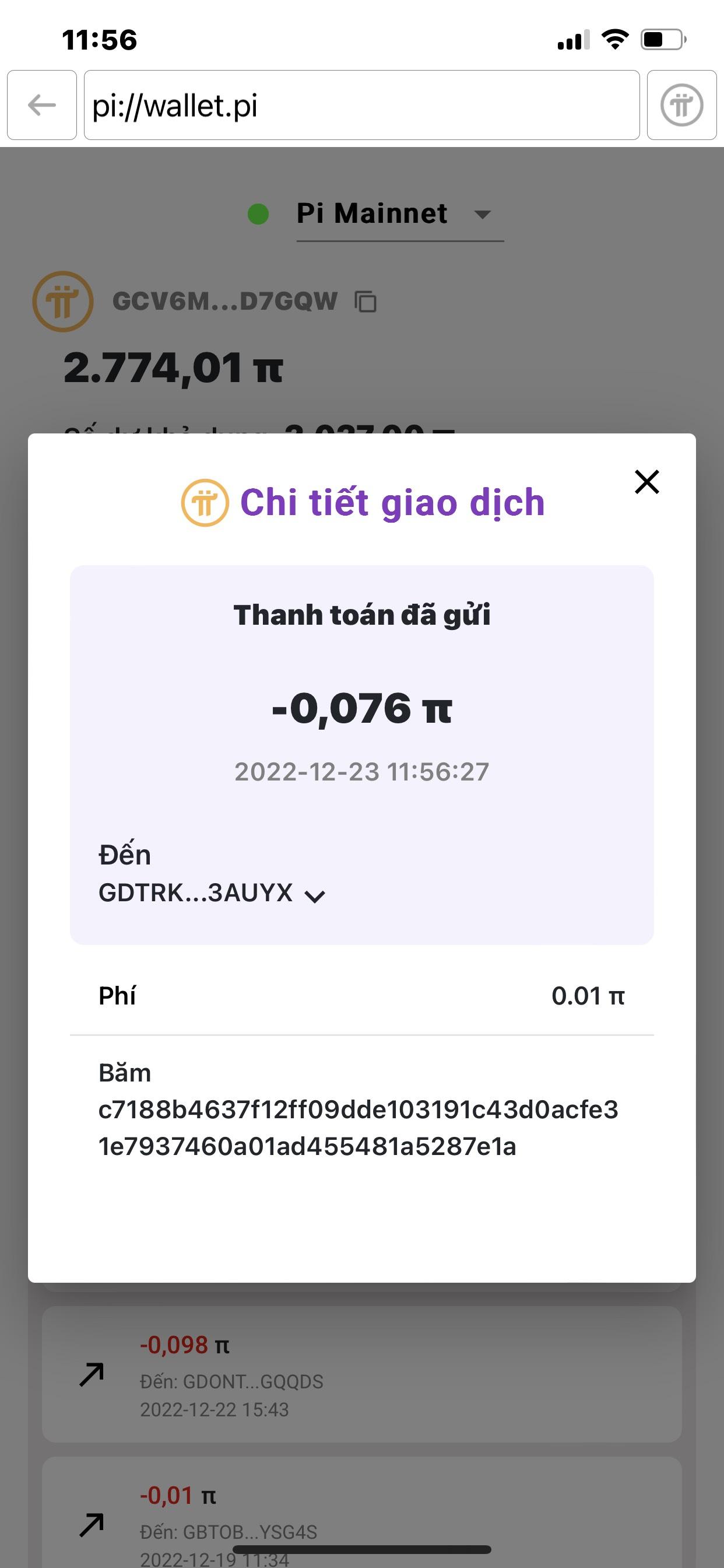Open the Pi Mainnet network dropdown
724x1568 pixels.
click(400, 214)
